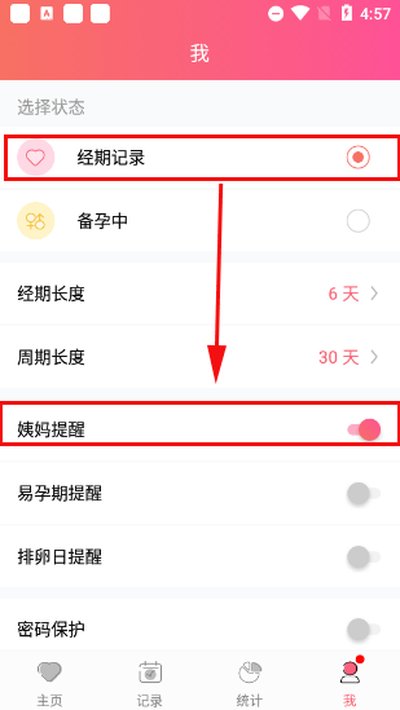Select the 备孕中 status option
This screenshot has width=400, height=710.
click(x=200, y=221)
